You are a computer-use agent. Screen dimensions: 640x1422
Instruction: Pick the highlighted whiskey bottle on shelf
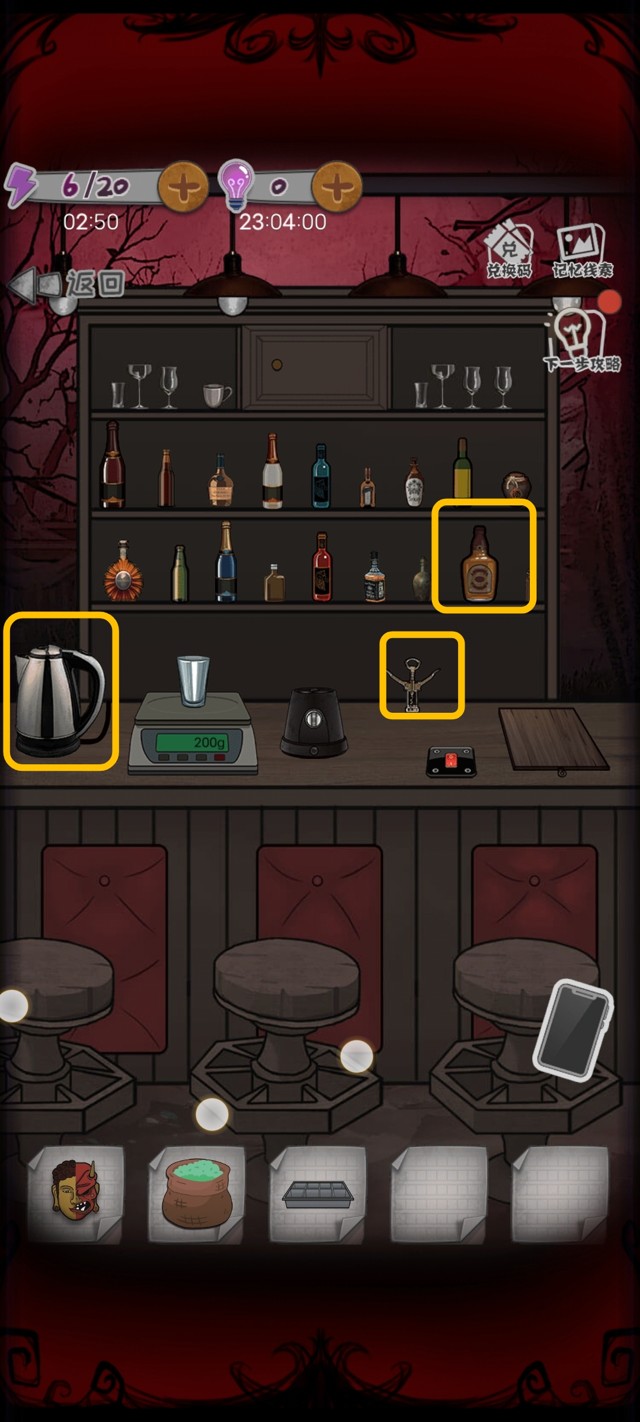click(x=480, y=564)
